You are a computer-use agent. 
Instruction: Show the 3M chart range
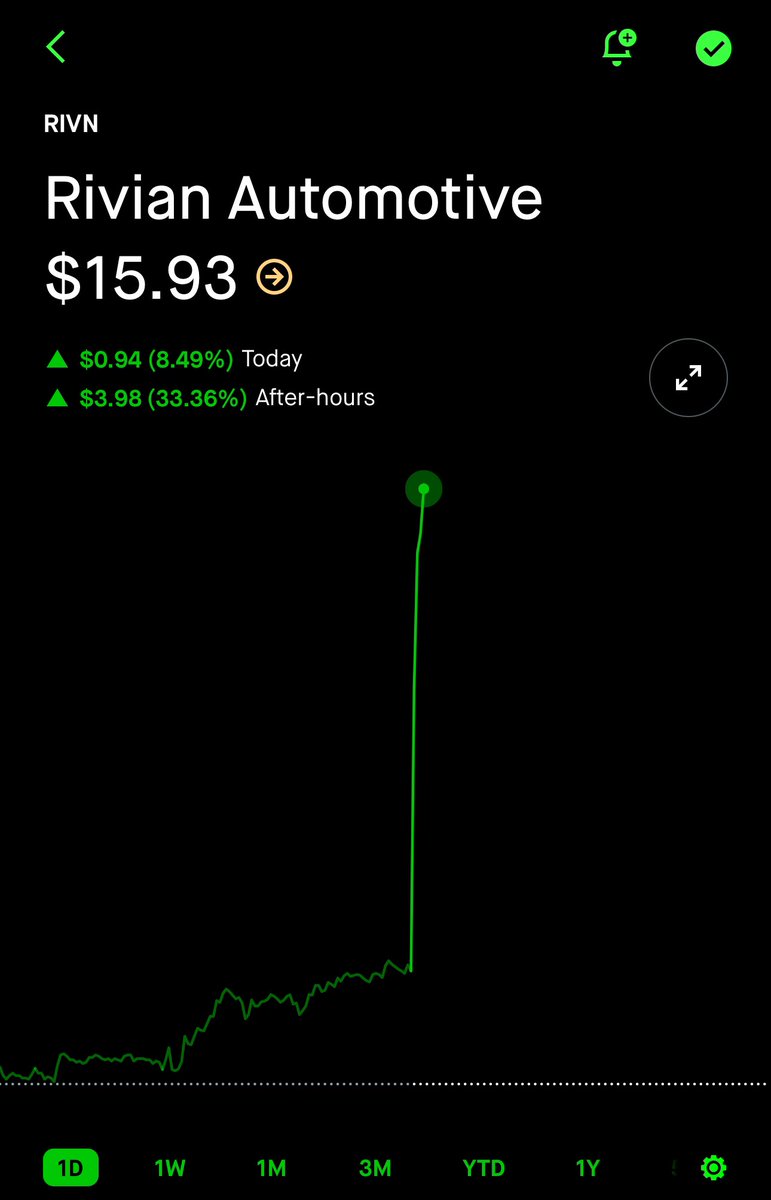[x=375, y=1167]
